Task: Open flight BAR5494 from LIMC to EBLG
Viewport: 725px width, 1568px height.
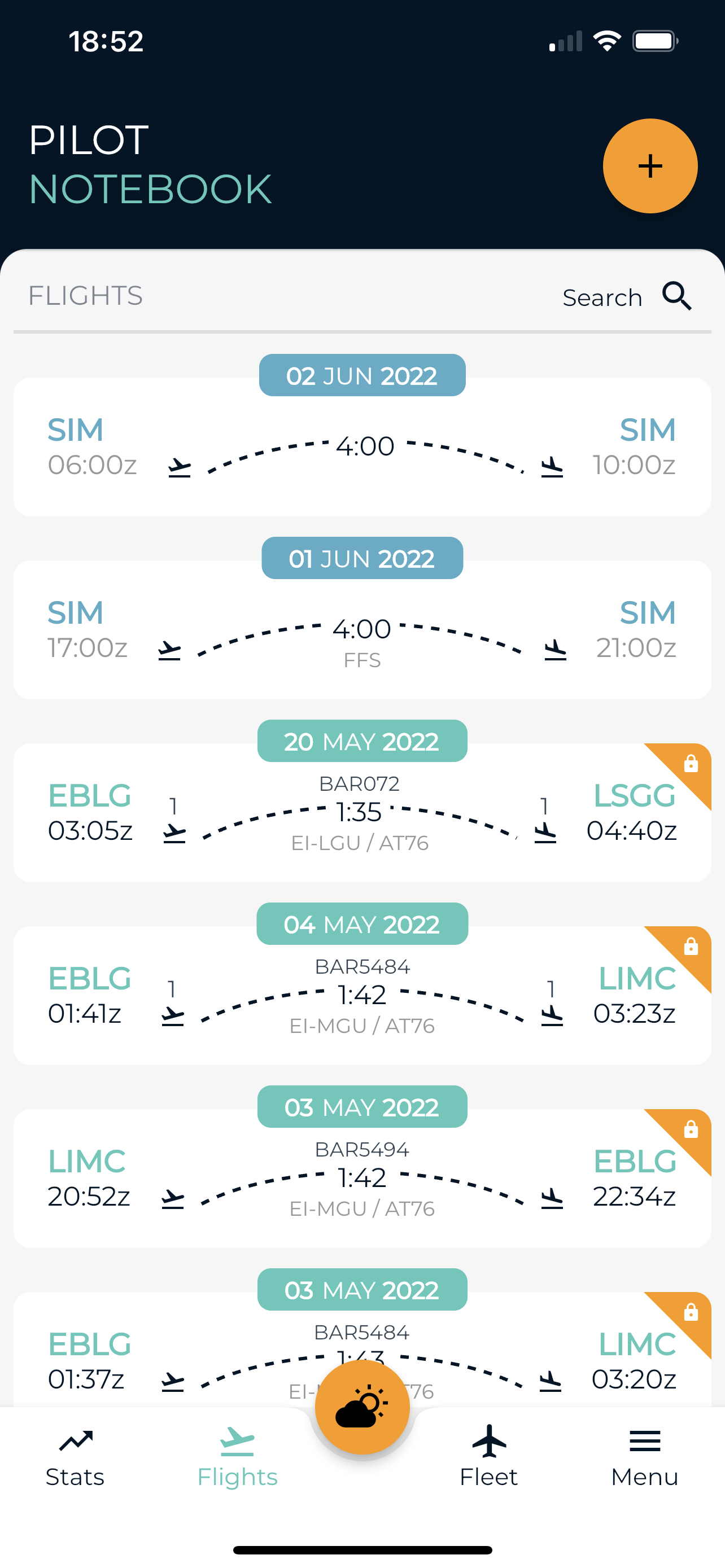Action: pyautogui.click(x=362, y=1178)
